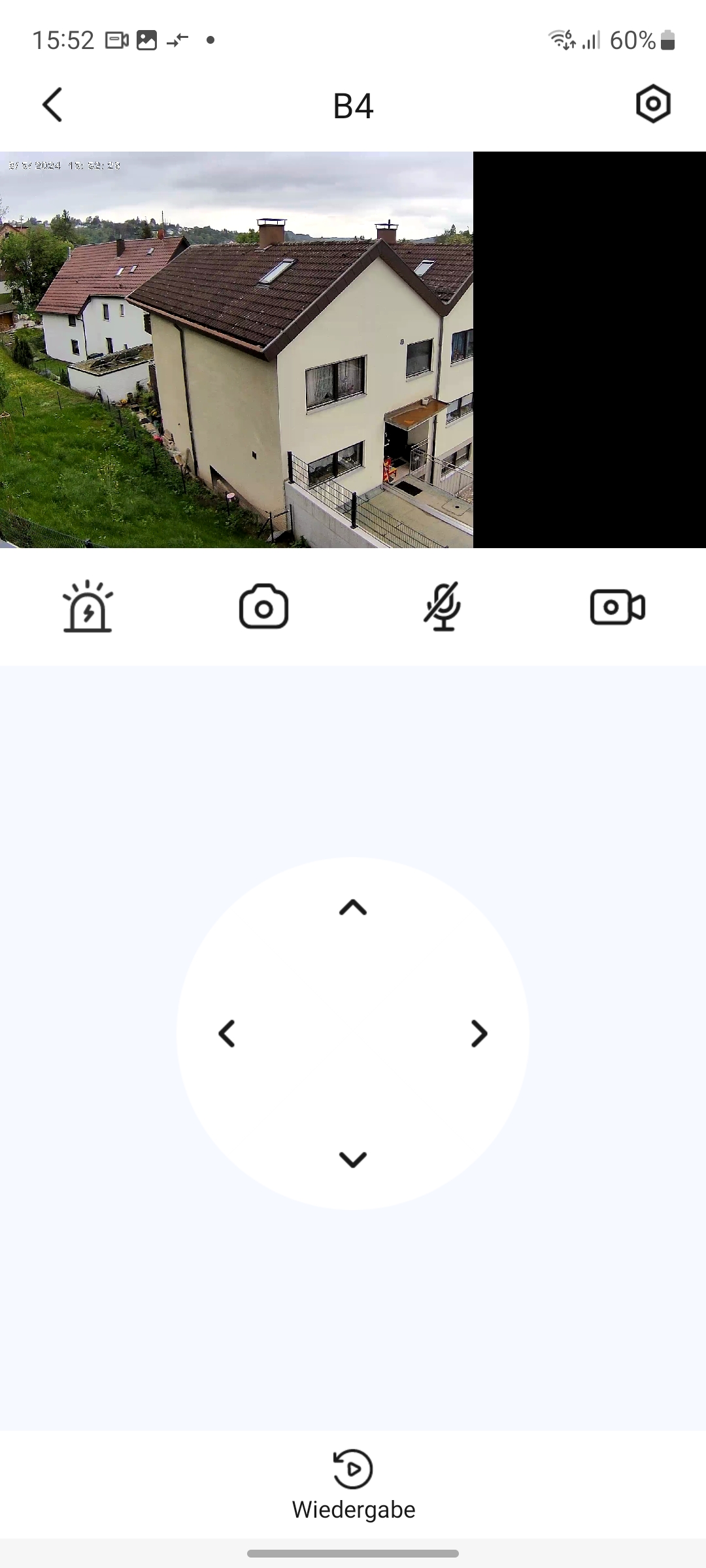
Task: Open the camera settings hexagon icon
Action: point(653,104)
